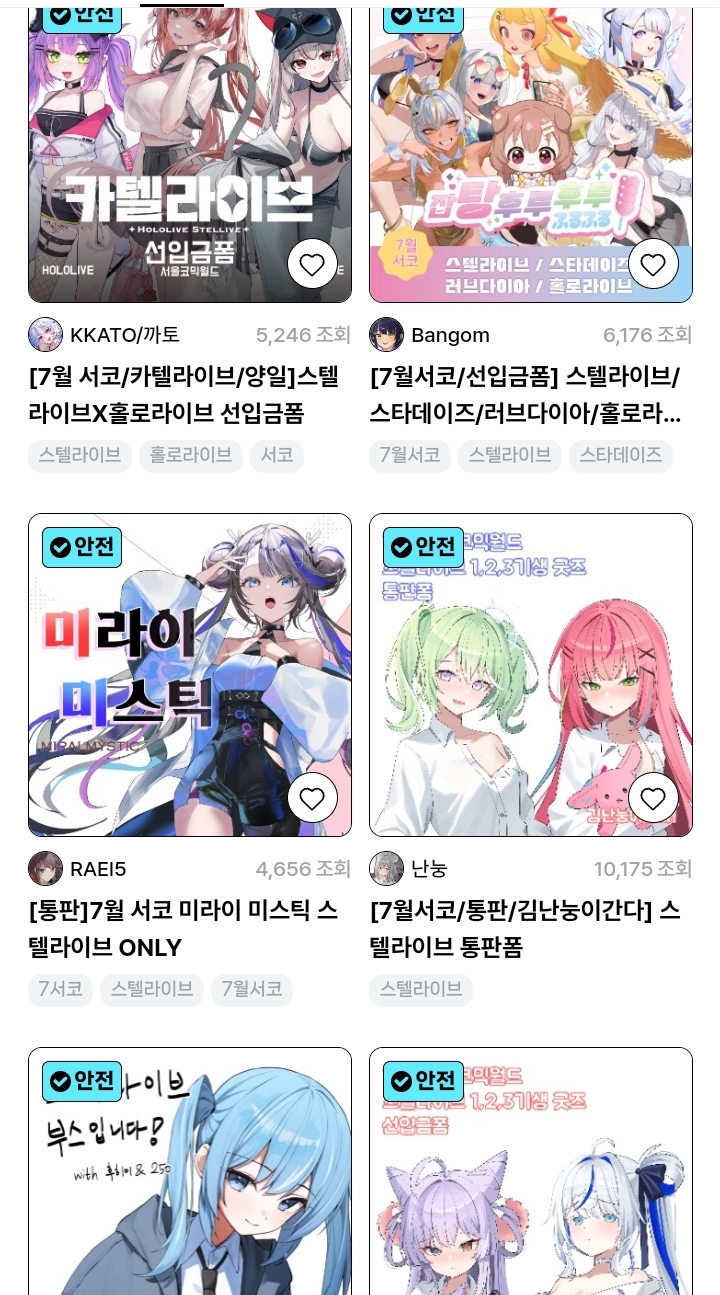The image size is (720, 1295).
Task: Select the 홀로라이브 tag chip
Action: [190, 456]
